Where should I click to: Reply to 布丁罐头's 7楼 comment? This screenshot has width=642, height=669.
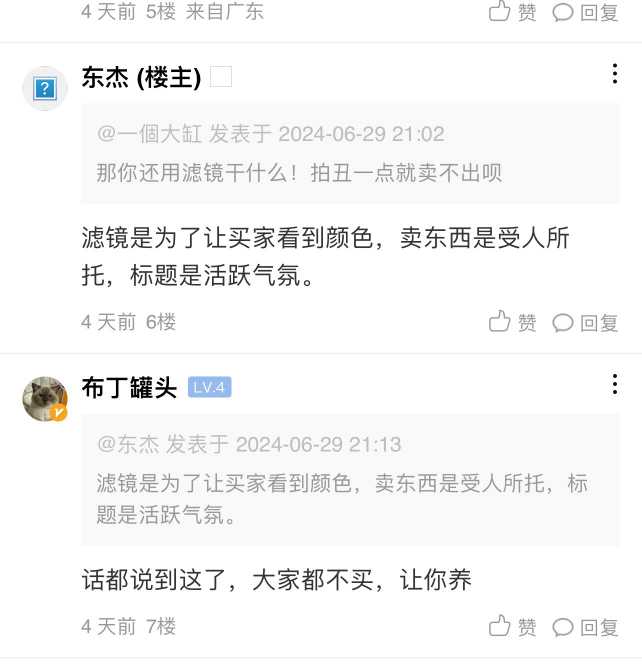[586, 627]
